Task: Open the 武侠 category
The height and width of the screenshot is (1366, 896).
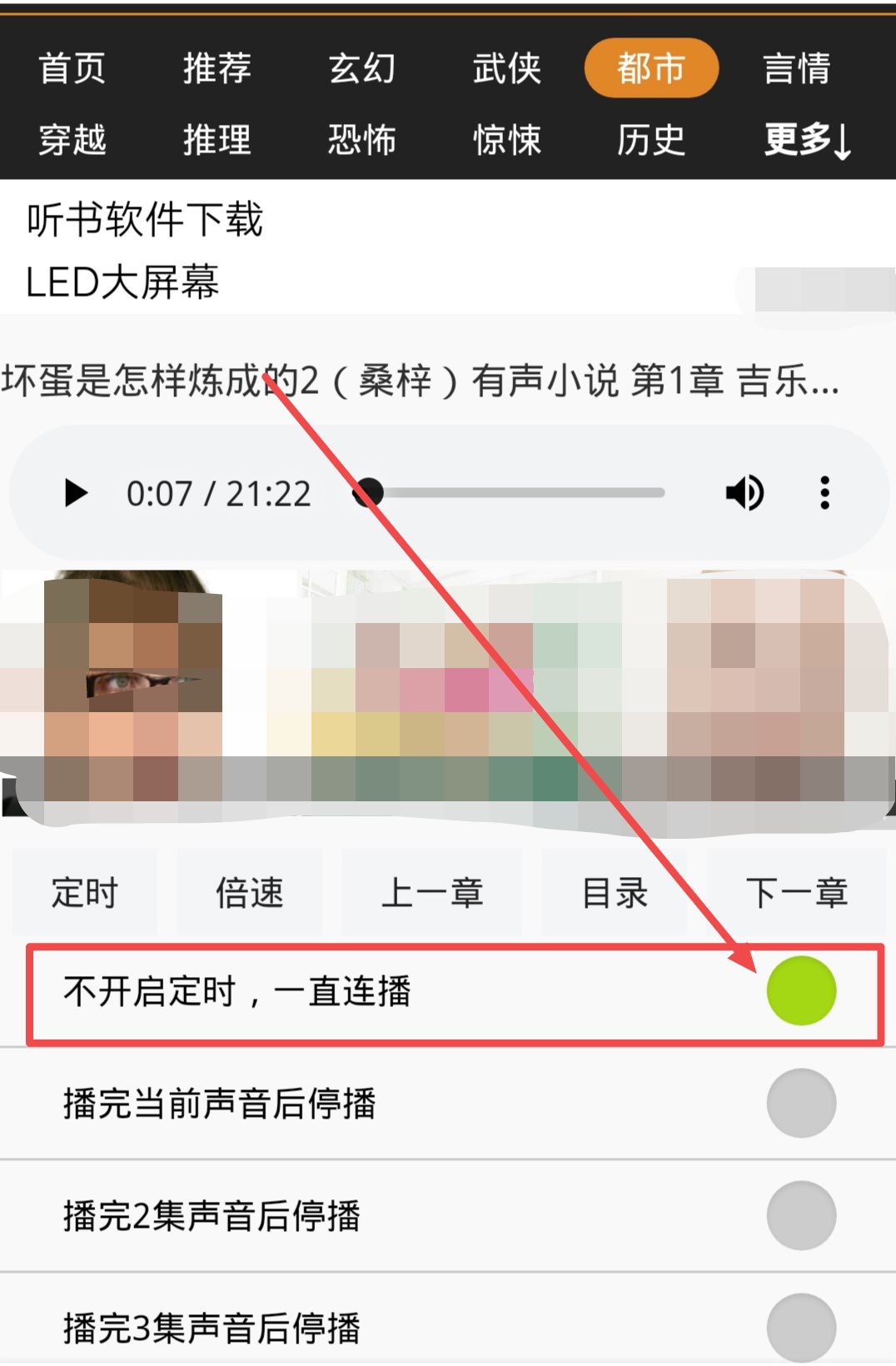Action: coord(506,68)
